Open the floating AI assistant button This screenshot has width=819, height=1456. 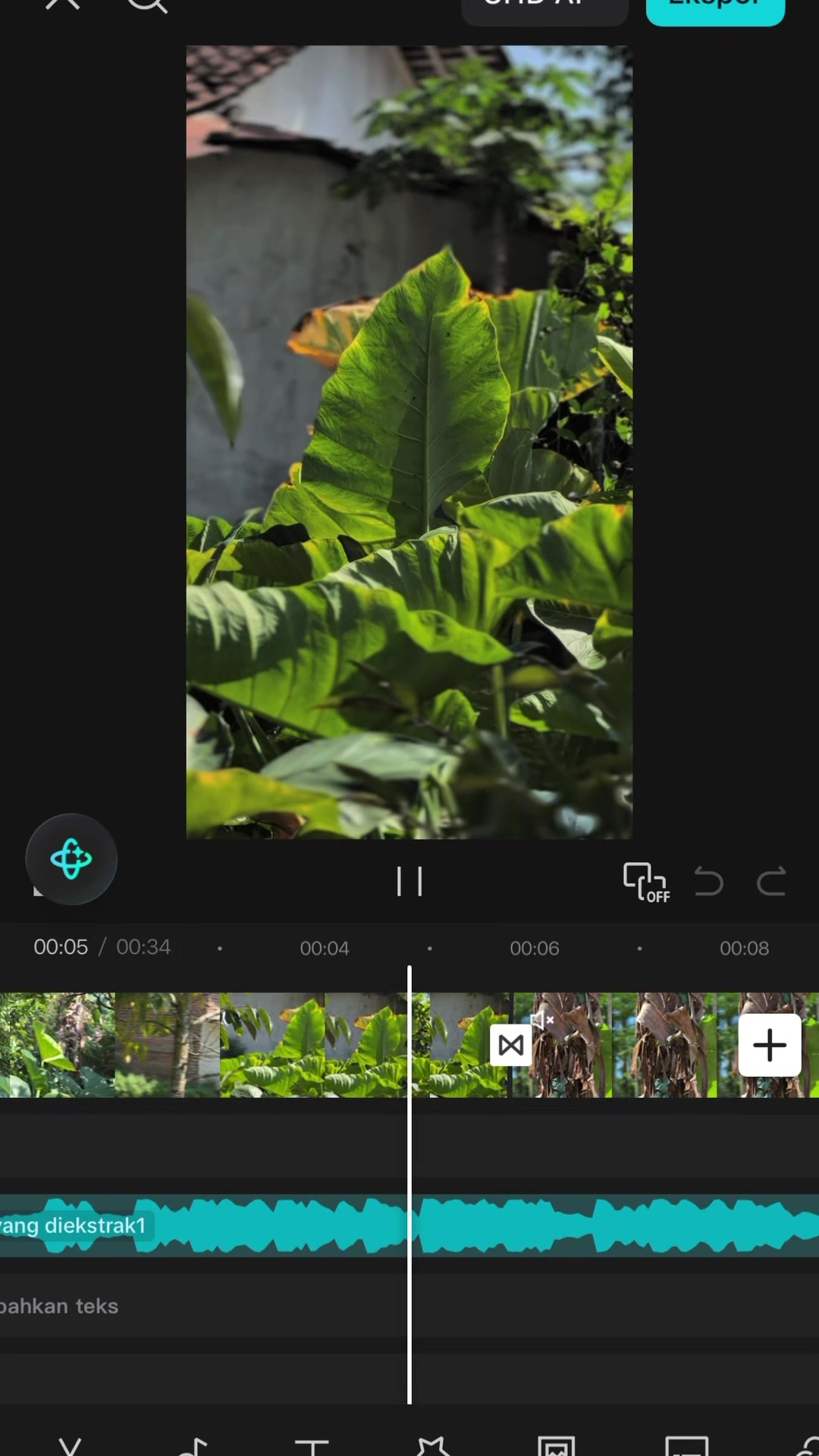[x=71, y=859]
